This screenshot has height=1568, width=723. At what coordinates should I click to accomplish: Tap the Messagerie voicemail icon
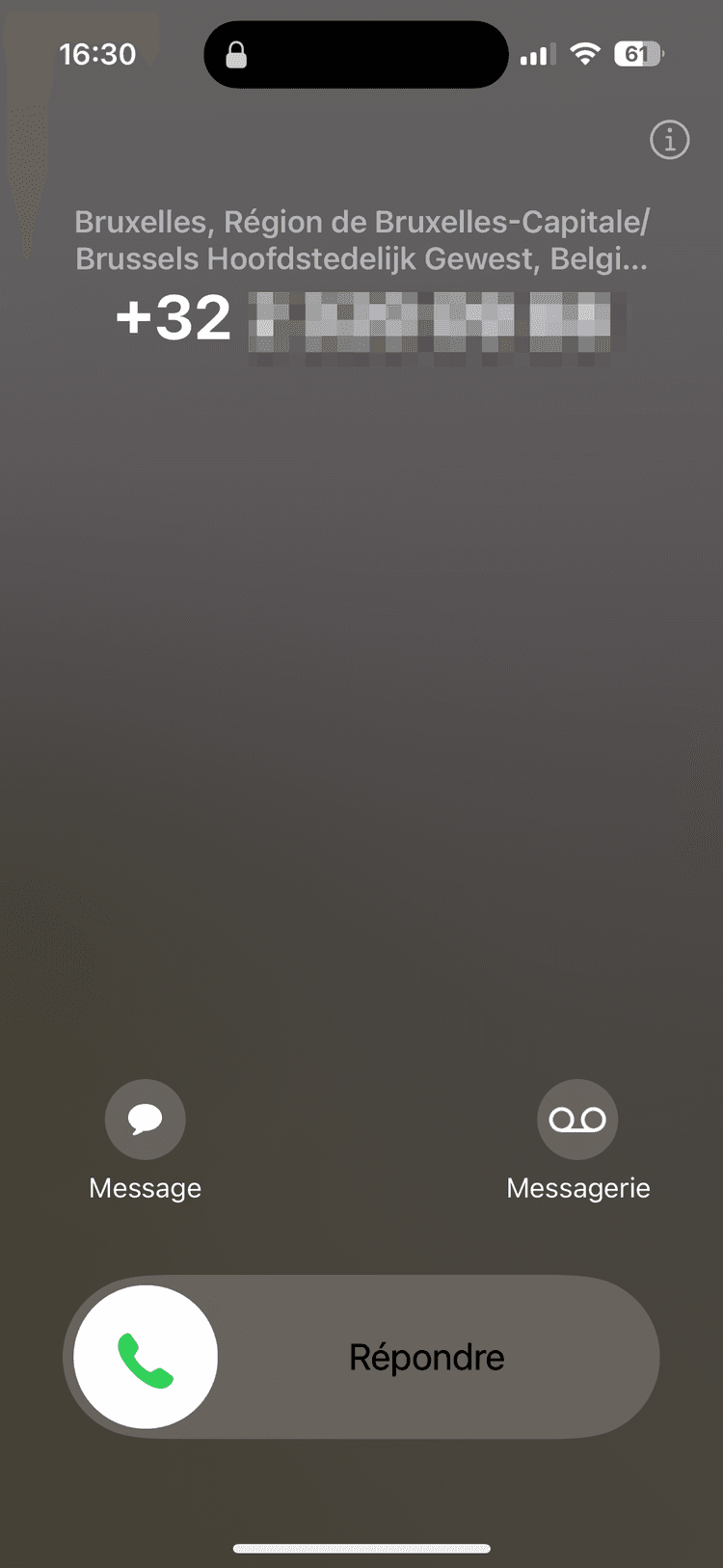[577, 1119]
